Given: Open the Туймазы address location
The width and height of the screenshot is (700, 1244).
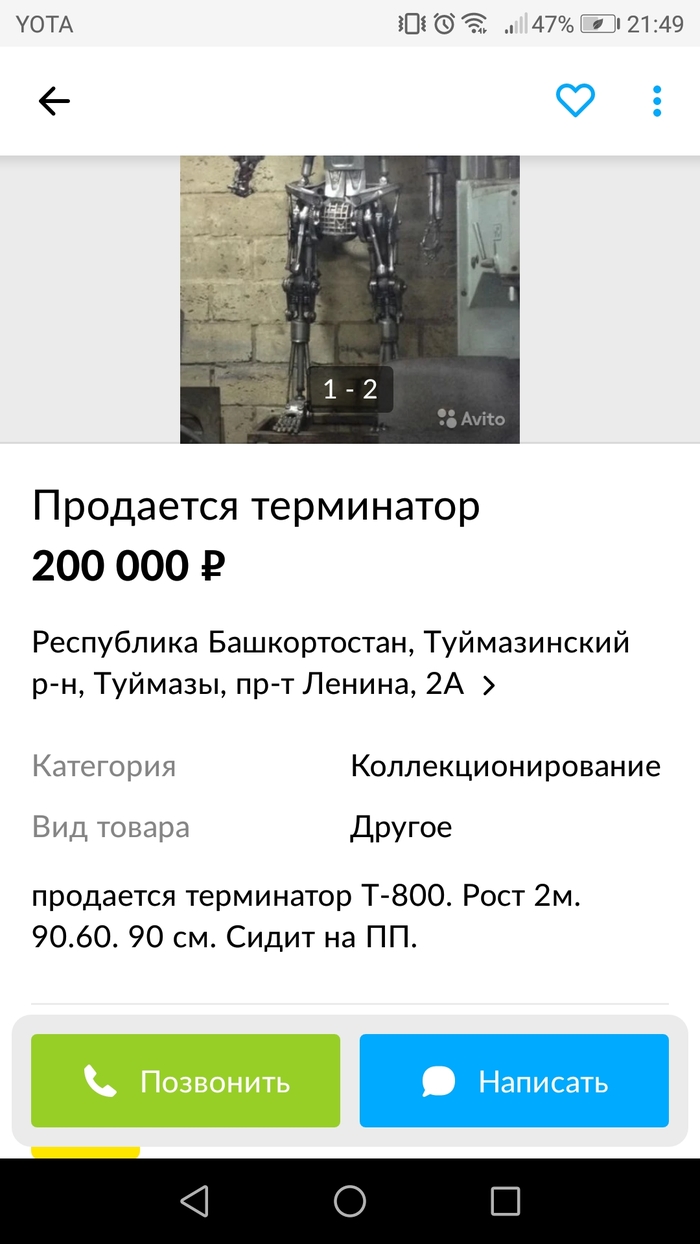Looking at the screenshot, I should (330, 663).
